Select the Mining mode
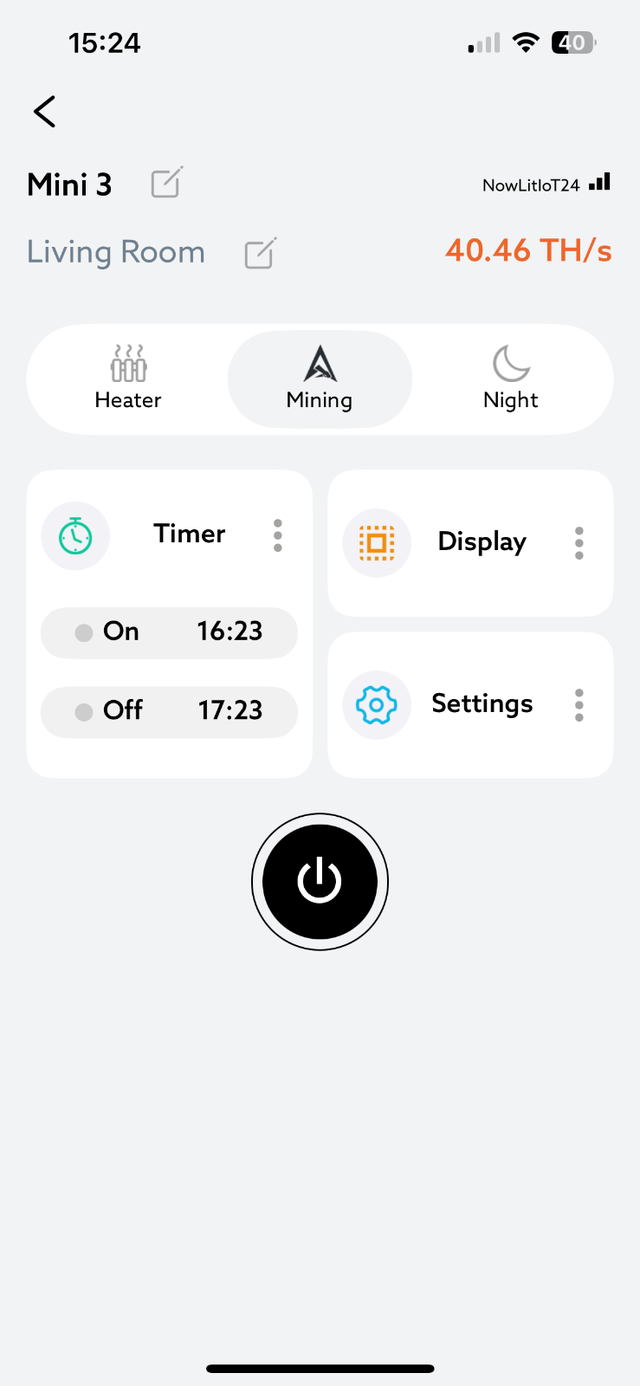The width and height of the screenshot is (640, 1386). 320,379
